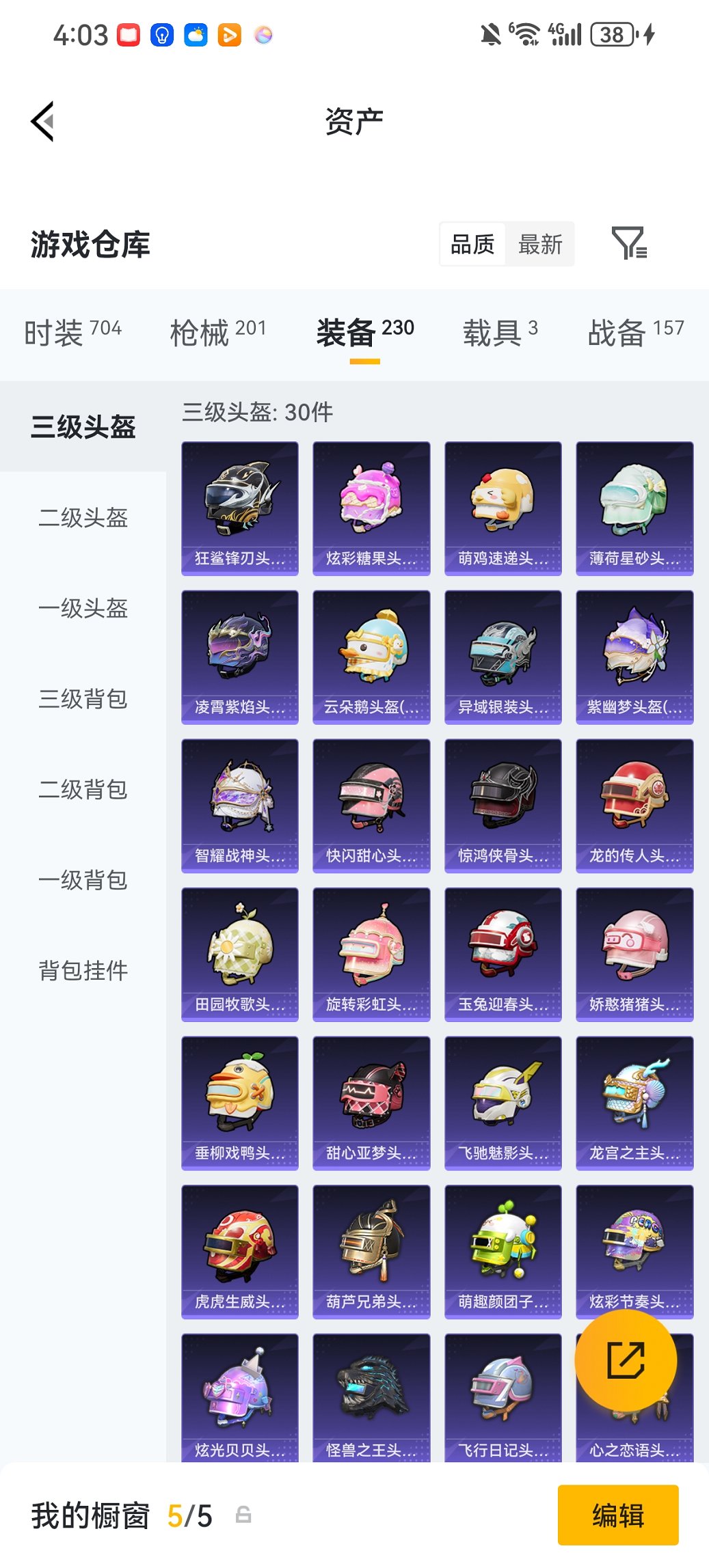Open the 萌鸡速递 helmet item
This screenshot has width=709, height=1568.
pos(503,508)
